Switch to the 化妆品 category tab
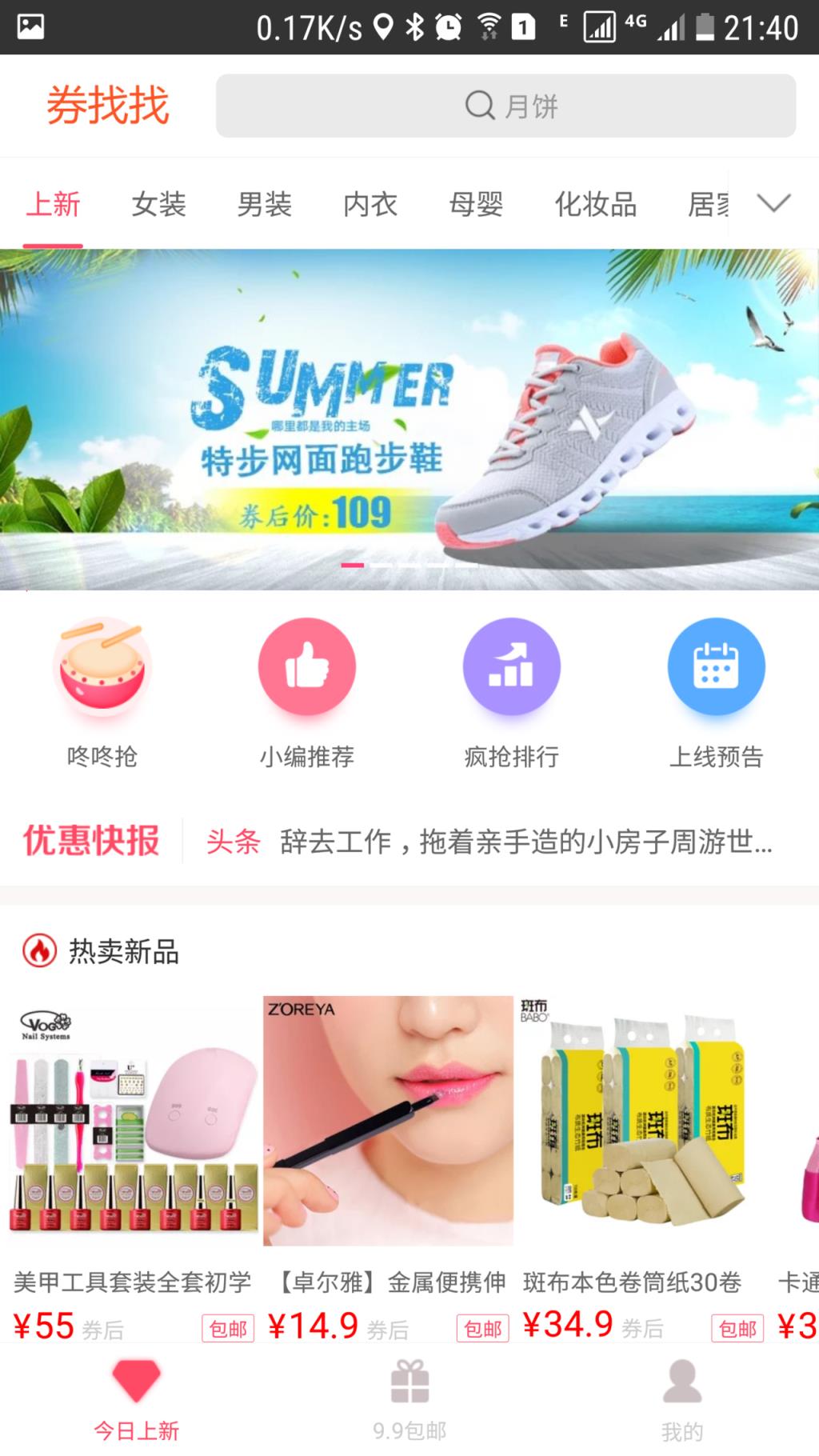Screen dimensions: 819x1456 pos(595,205)
